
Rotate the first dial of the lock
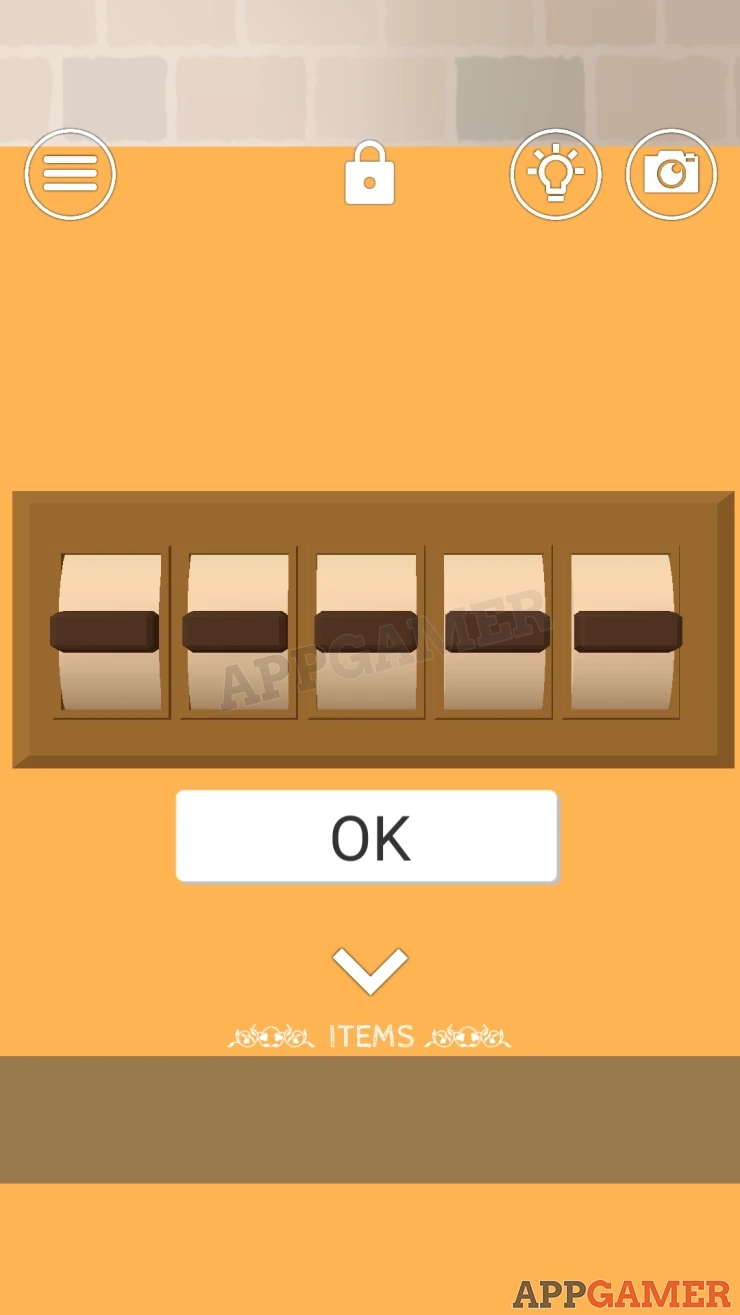tap(110, 632)
